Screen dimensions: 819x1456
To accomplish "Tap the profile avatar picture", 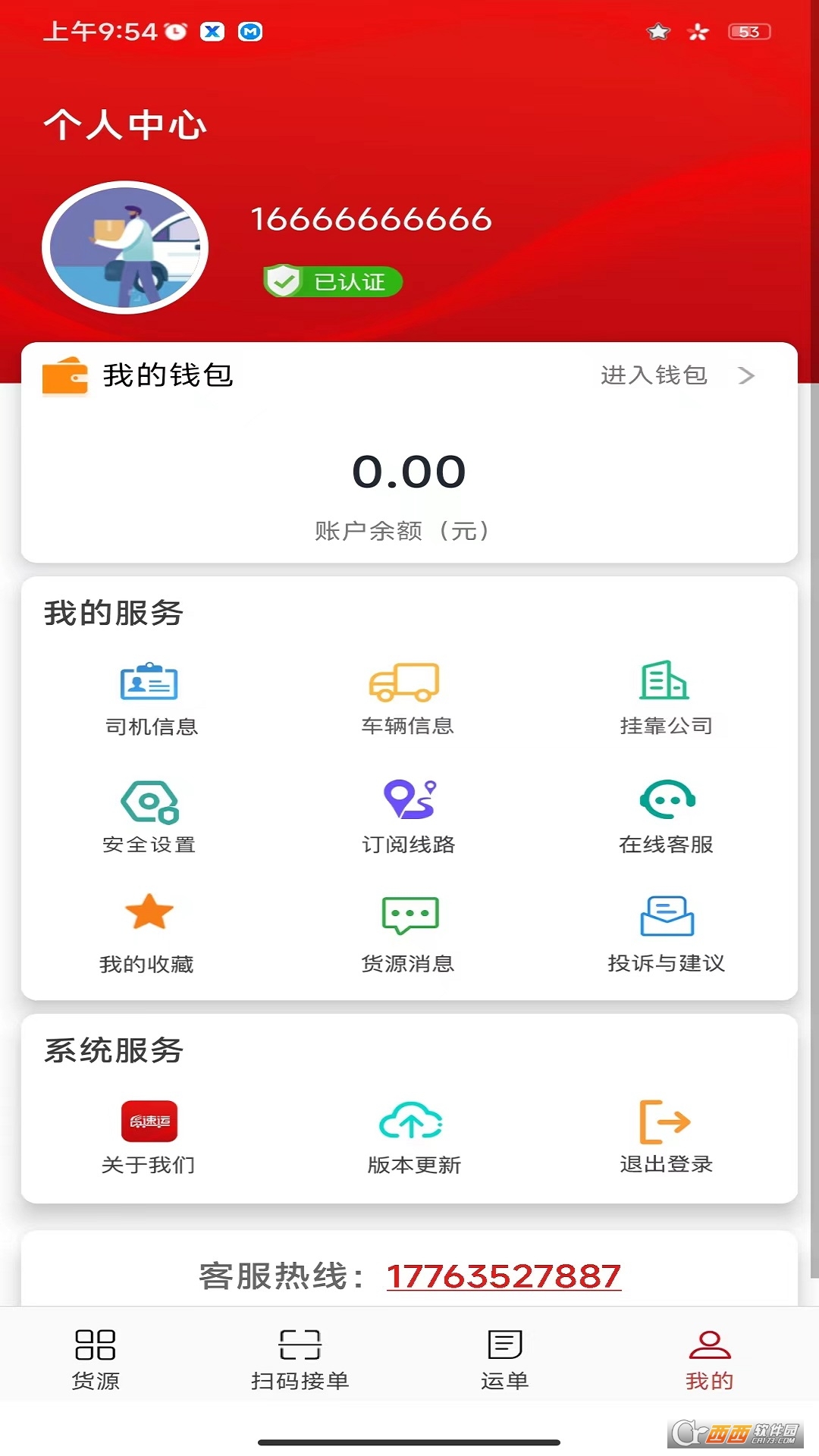I will coord(125,247).
